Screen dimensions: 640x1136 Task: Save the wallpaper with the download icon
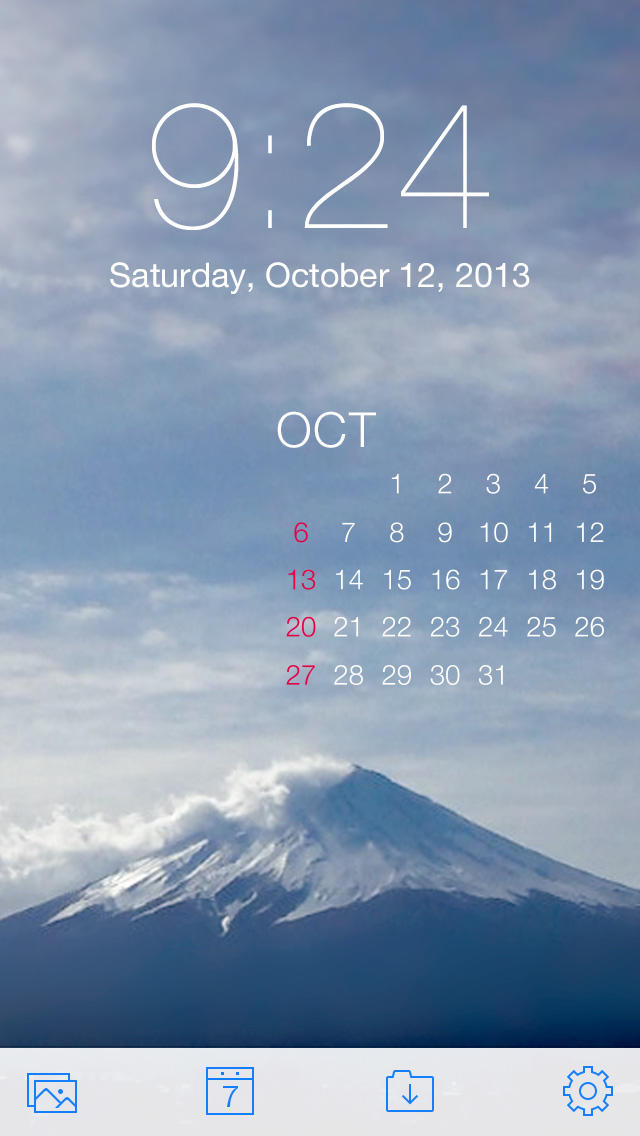tap(410, 1092)
